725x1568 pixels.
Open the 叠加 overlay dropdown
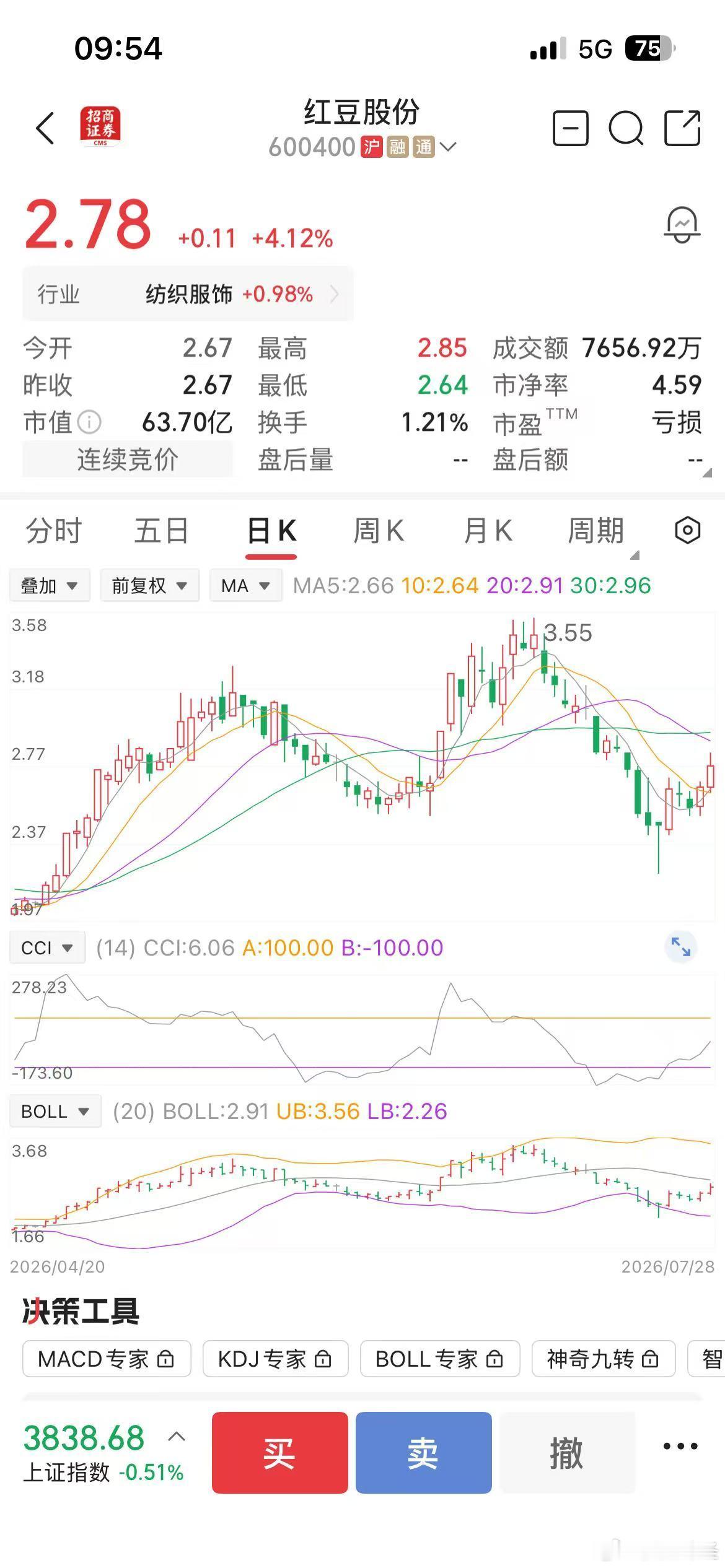coord(50,585)
